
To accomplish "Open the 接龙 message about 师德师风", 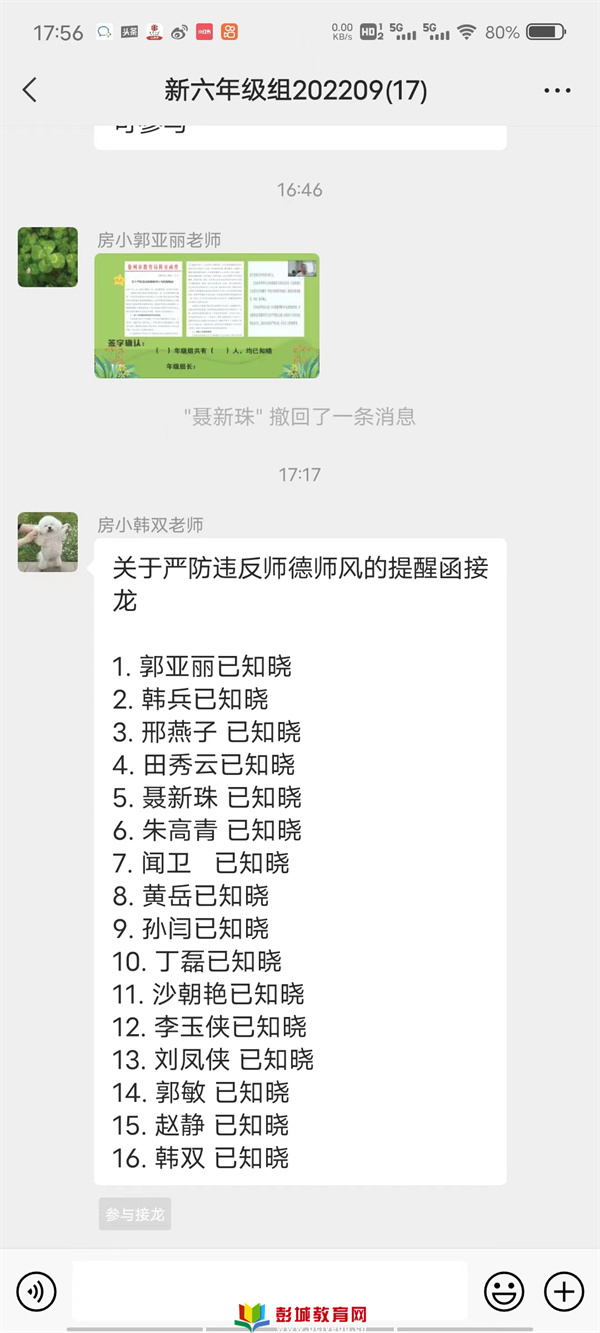I will click(300, 860).
